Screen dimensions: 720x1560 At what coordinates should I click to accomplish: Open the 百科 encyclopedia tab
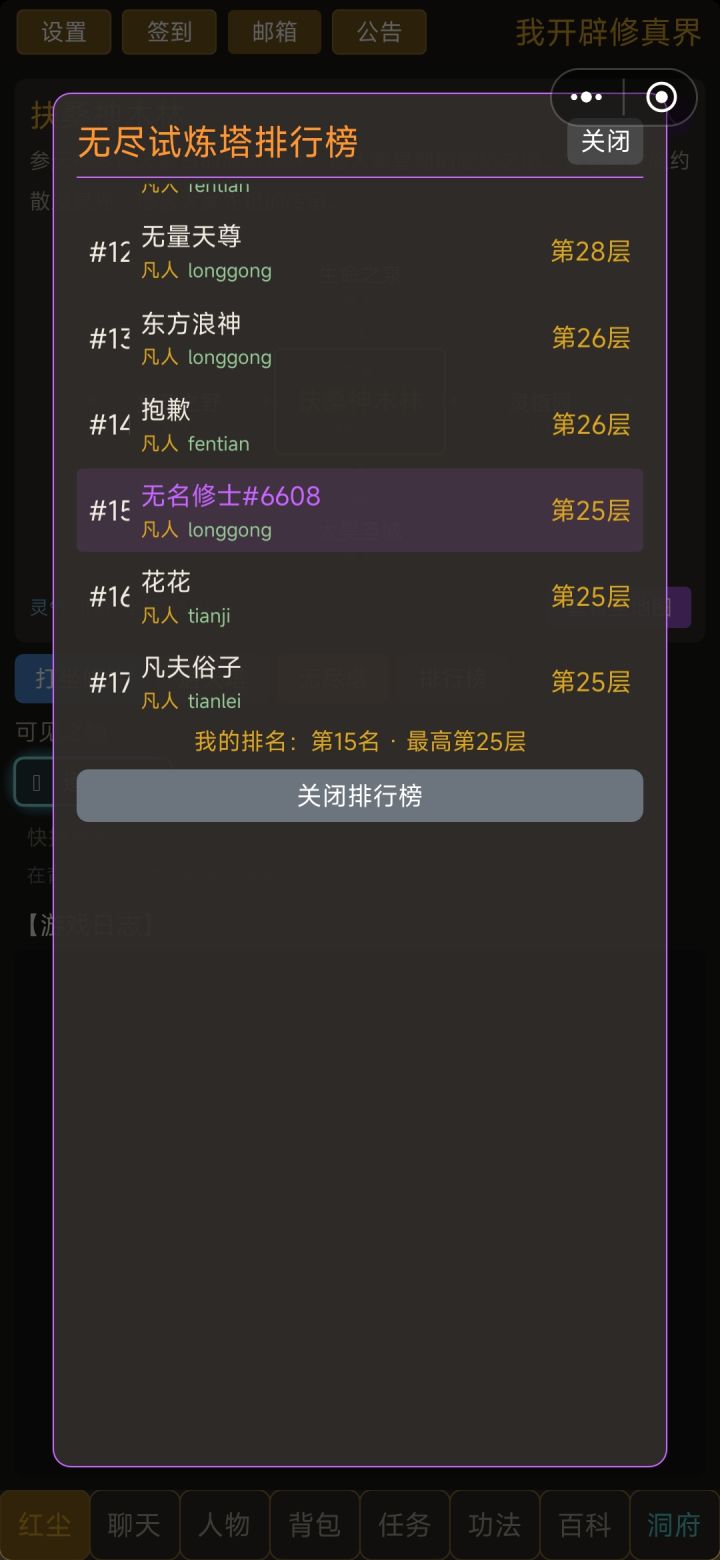point(584,1524)
